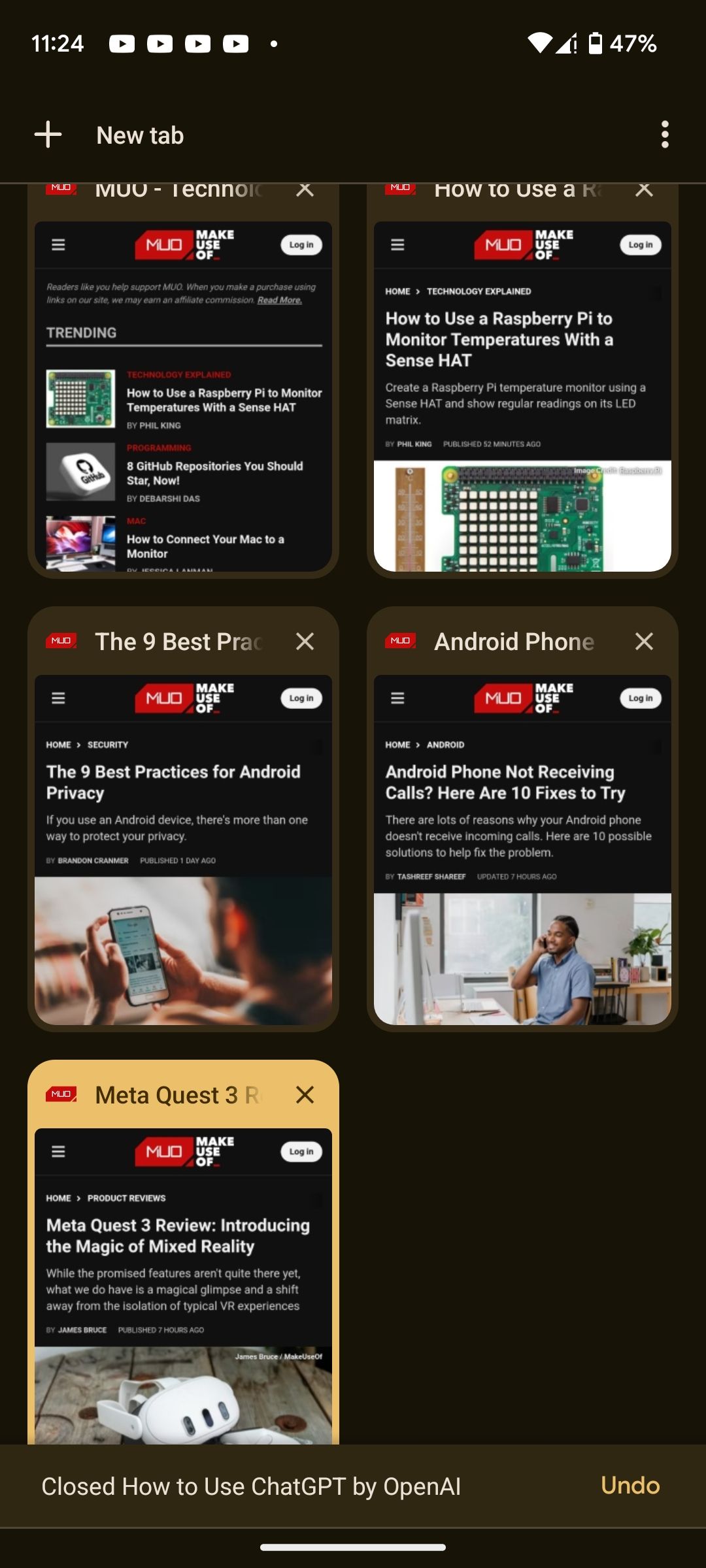The height and width of the screenshot is (1568, 706).
Task: Switch to the Android Phone Not Receiving Calls tab
Action: point(522,849)
